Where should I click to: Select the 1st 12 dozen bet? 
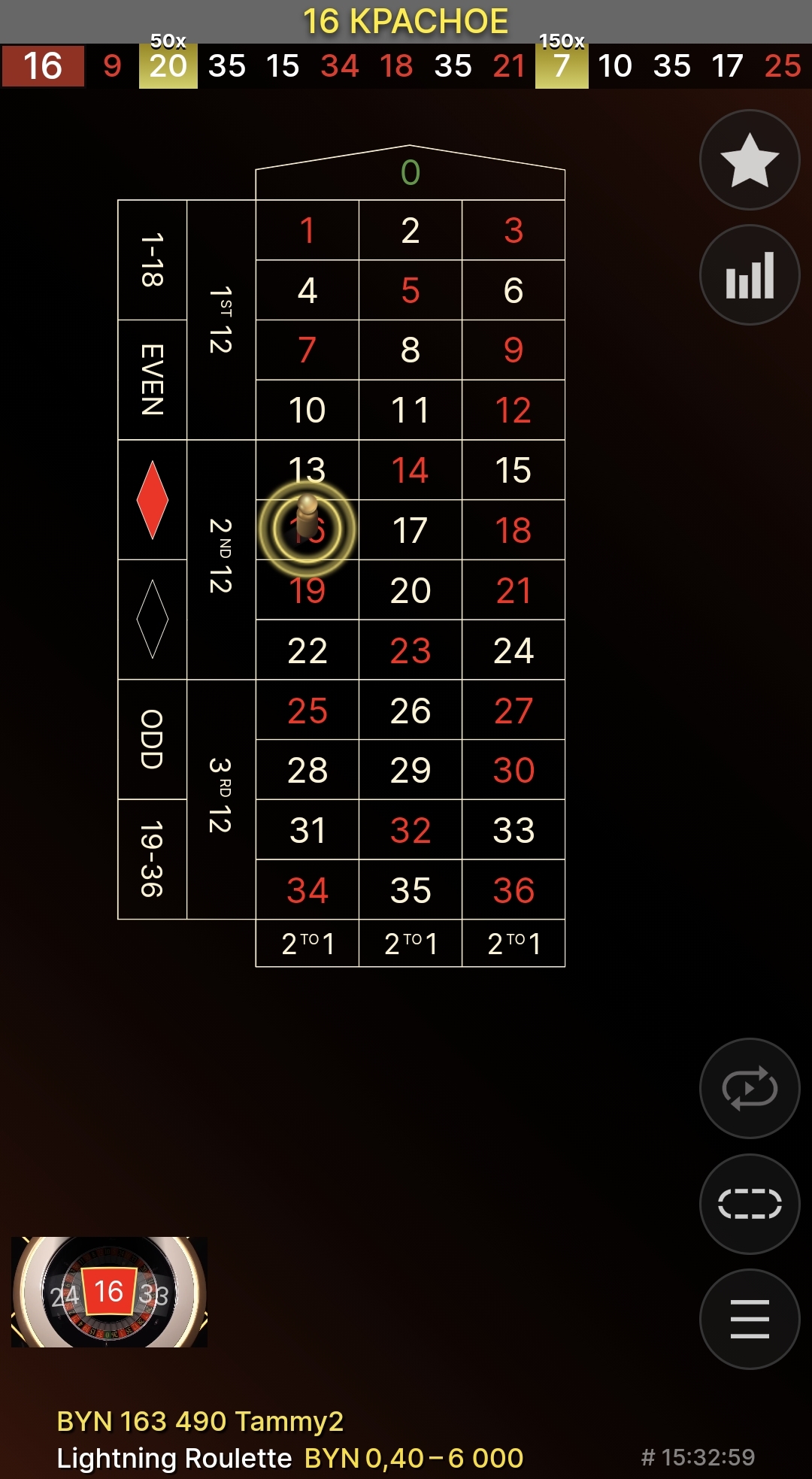pyautogui.click(x=221, y=320)
